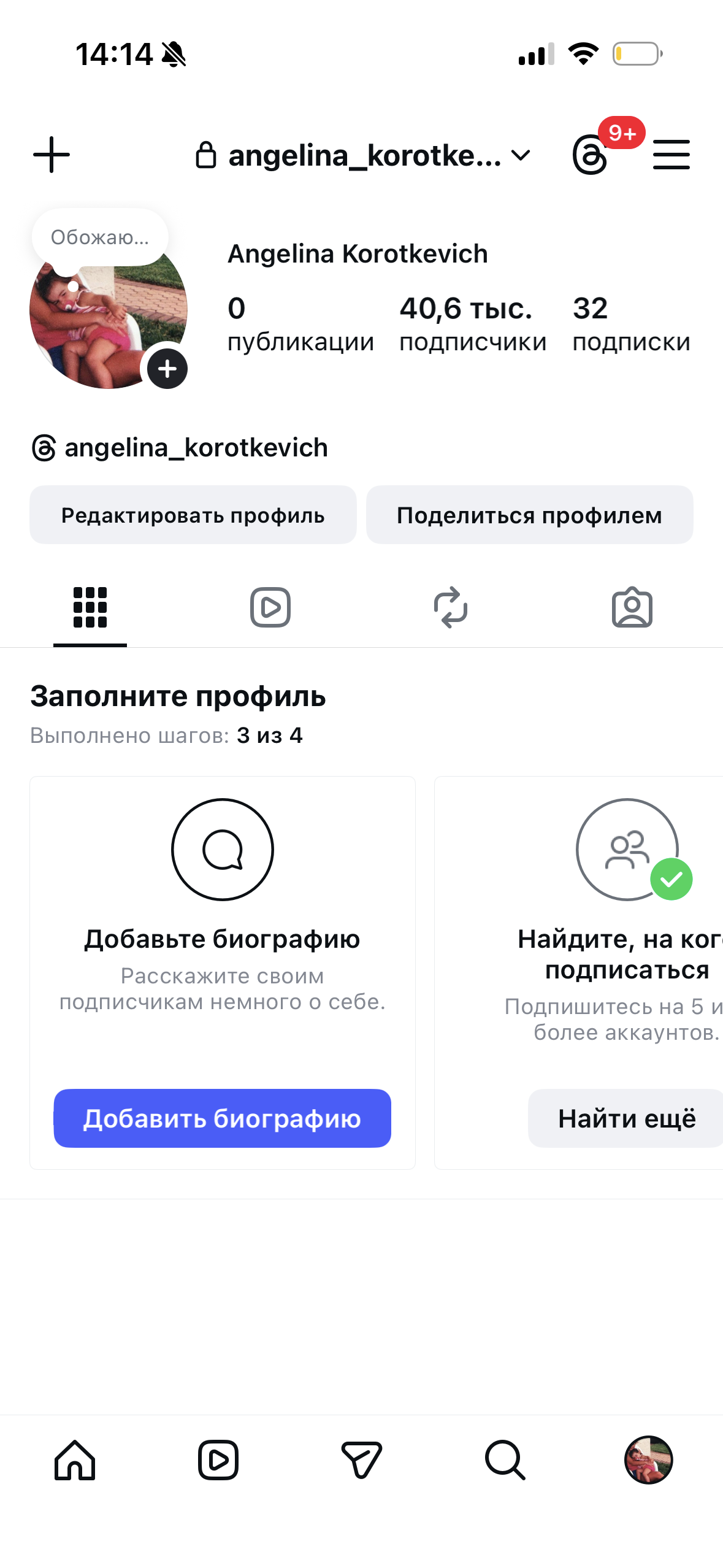Go to the Home feed

[75, 1460]
